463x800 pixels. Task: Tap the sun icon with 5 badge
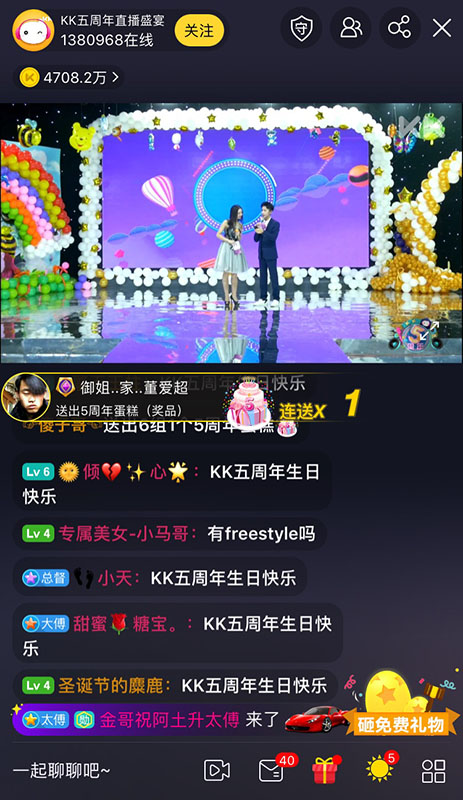point(380,769)
